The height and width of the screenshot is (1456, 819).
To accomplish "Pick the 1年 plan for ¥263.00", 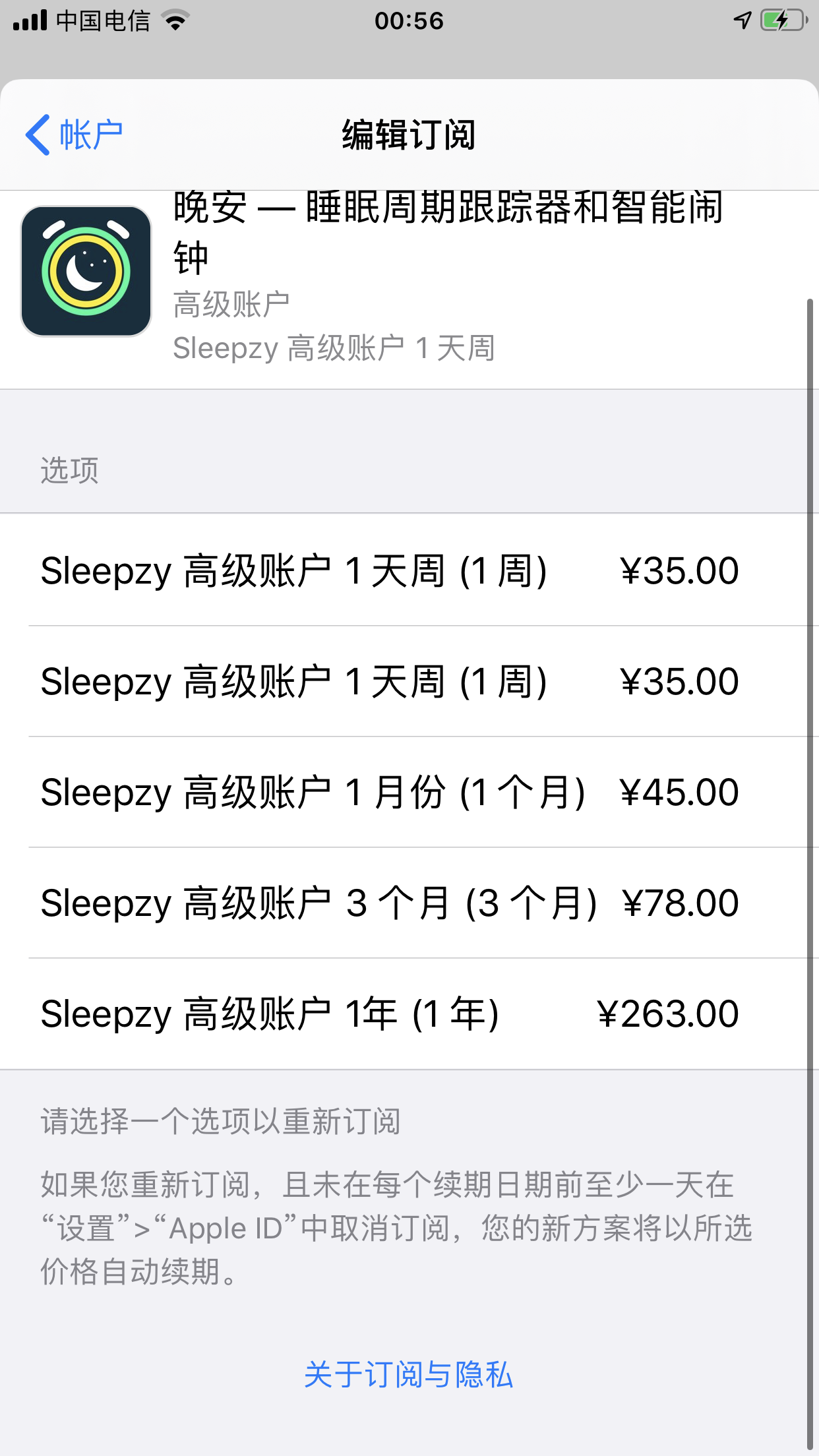I will coord(389,1014).
